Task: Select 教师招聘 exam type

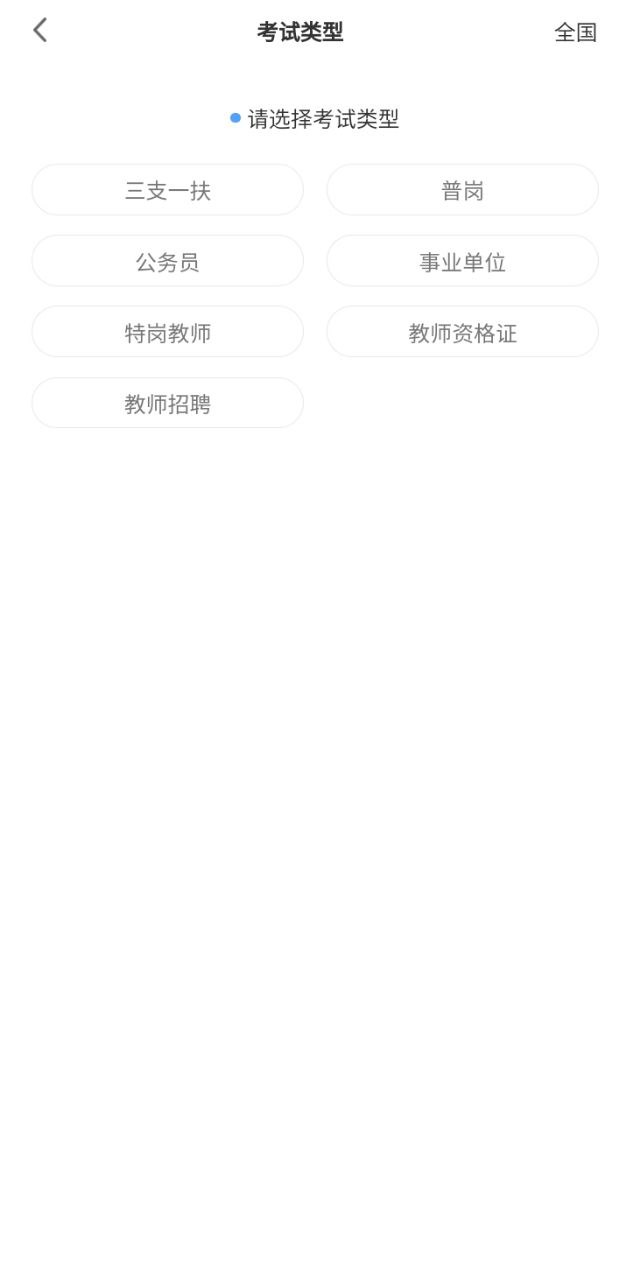Action: pos(167,403)
